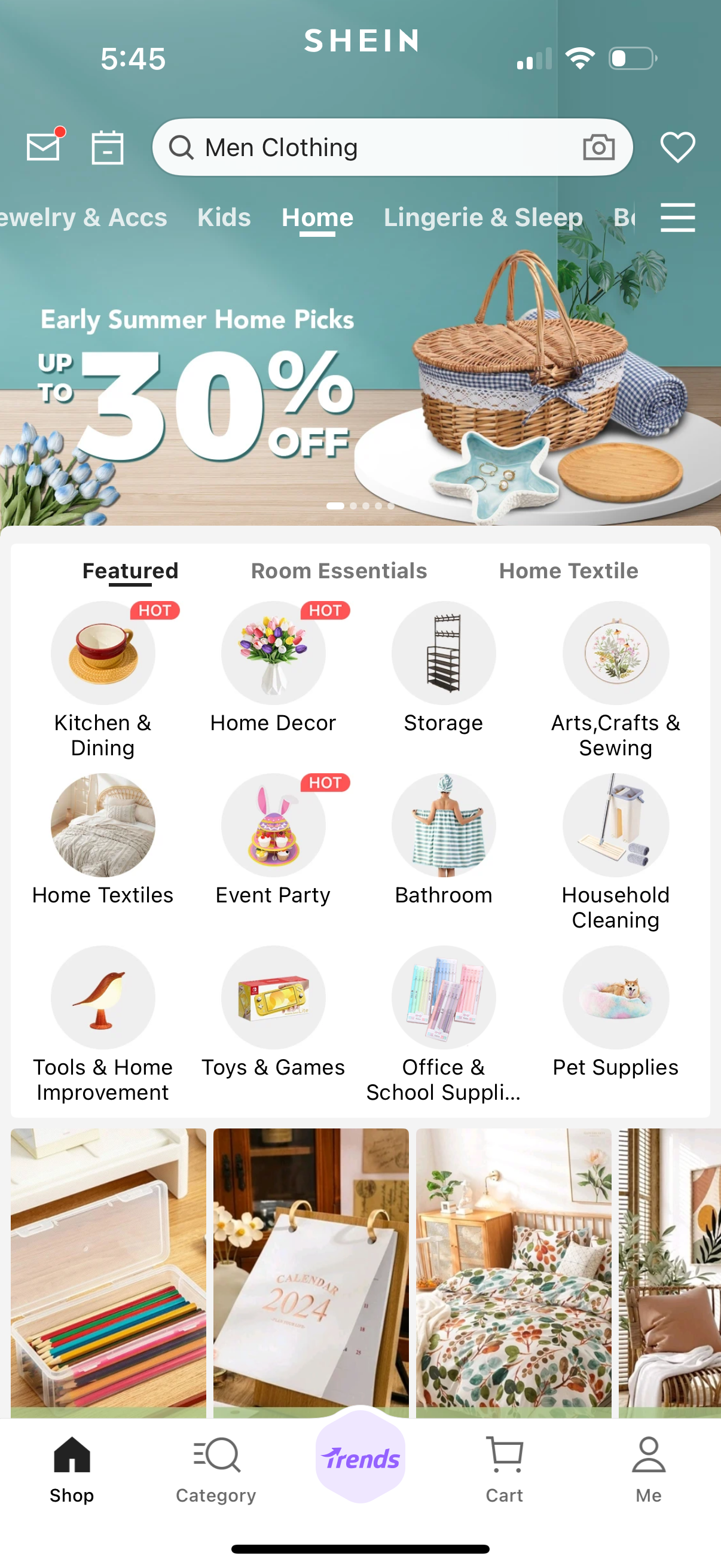
Task: Open the Household Cleaning category
Action: pyautogui.click(x=615, y=825)
